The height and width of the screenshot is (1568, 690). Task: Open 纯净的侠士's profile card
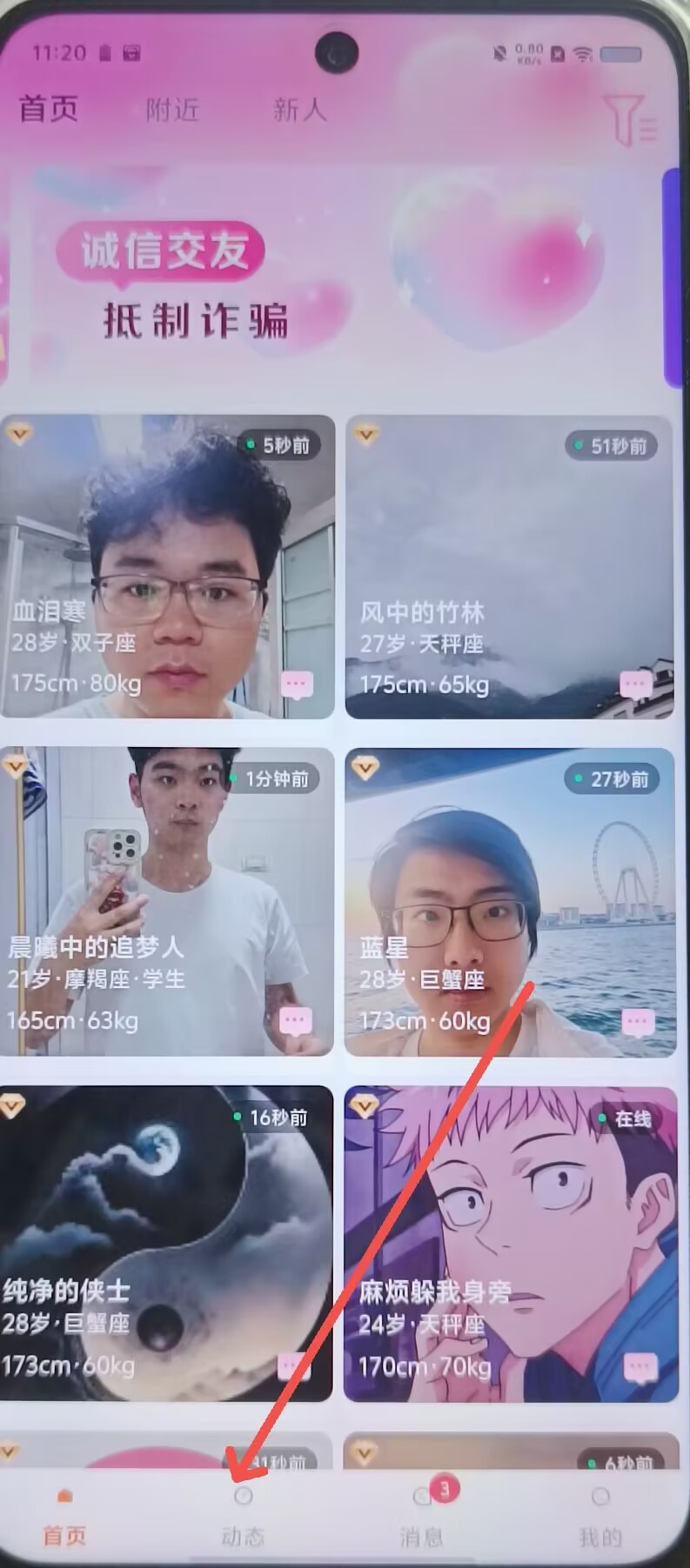(166, 1244)
